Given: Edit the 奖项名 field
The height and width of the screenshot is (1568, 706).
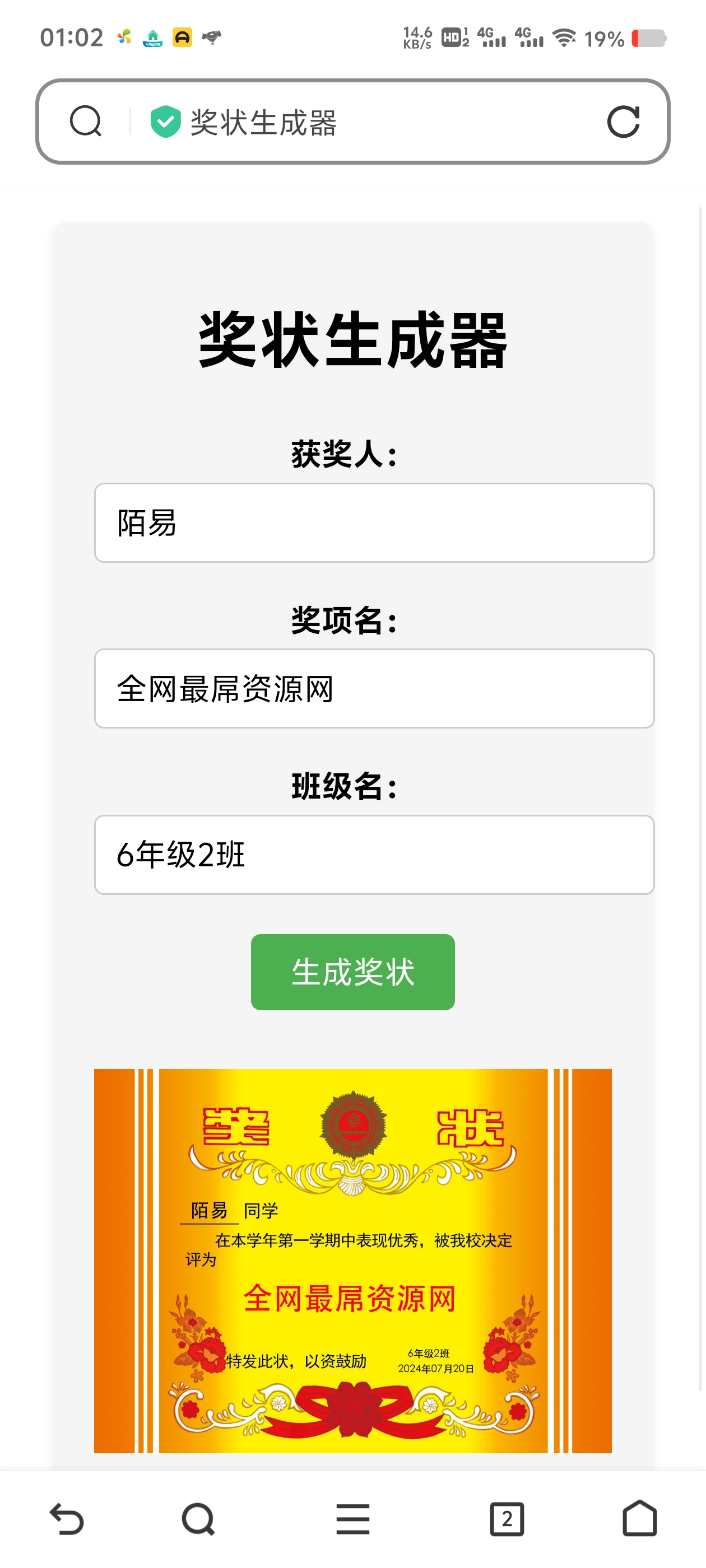Looking at the screenshot, I should pos(374,688).
